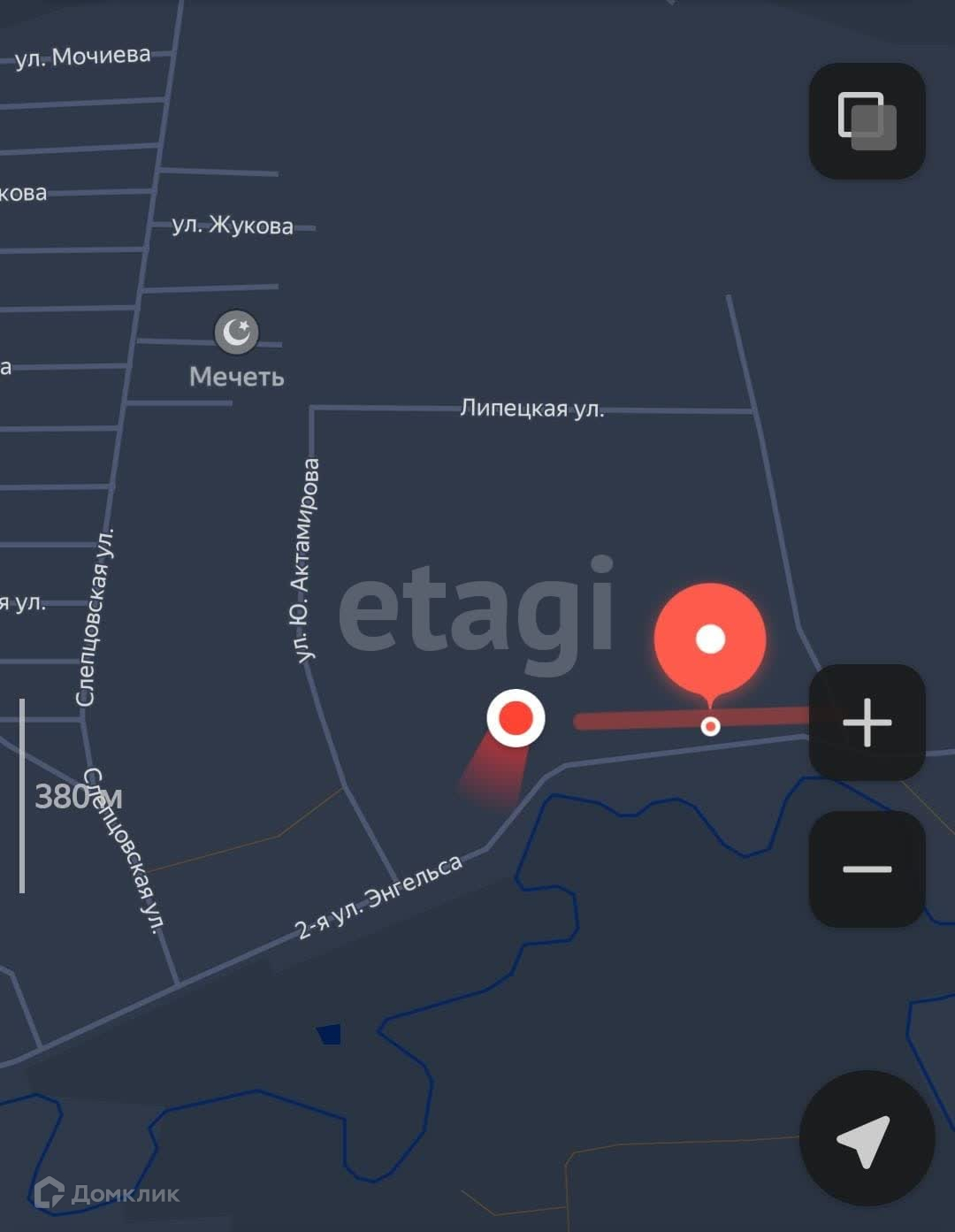Center map on my current location
This screenshot has height=1232, width=955.
point(867,1139)
